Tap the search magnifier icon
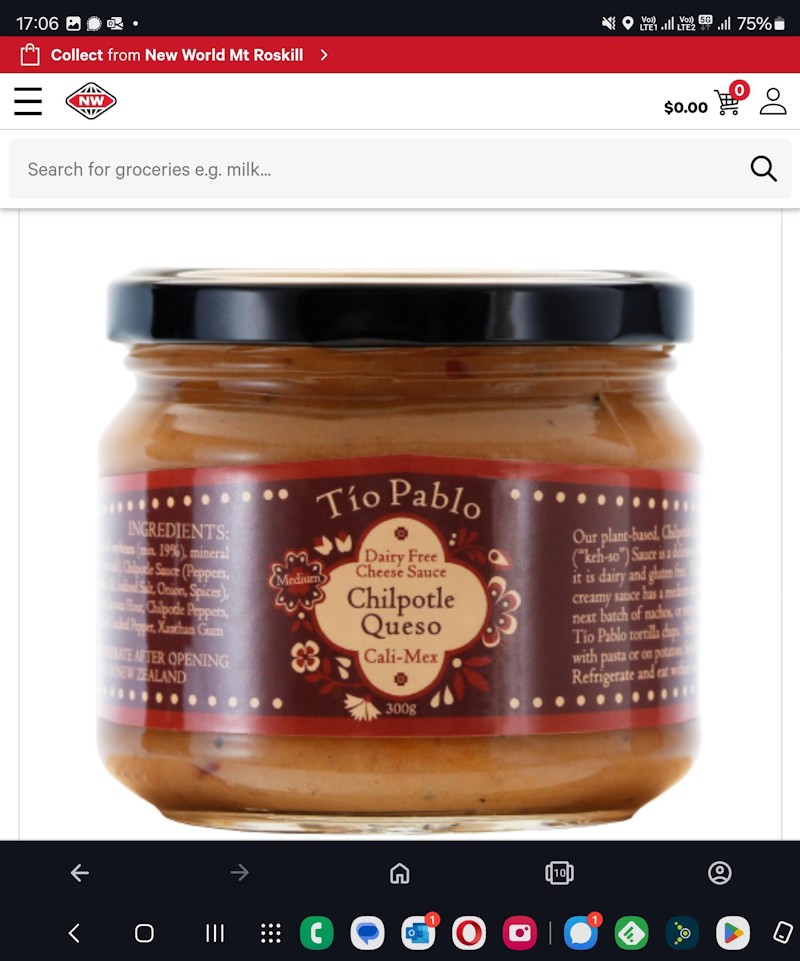 (x=763, y=169)
